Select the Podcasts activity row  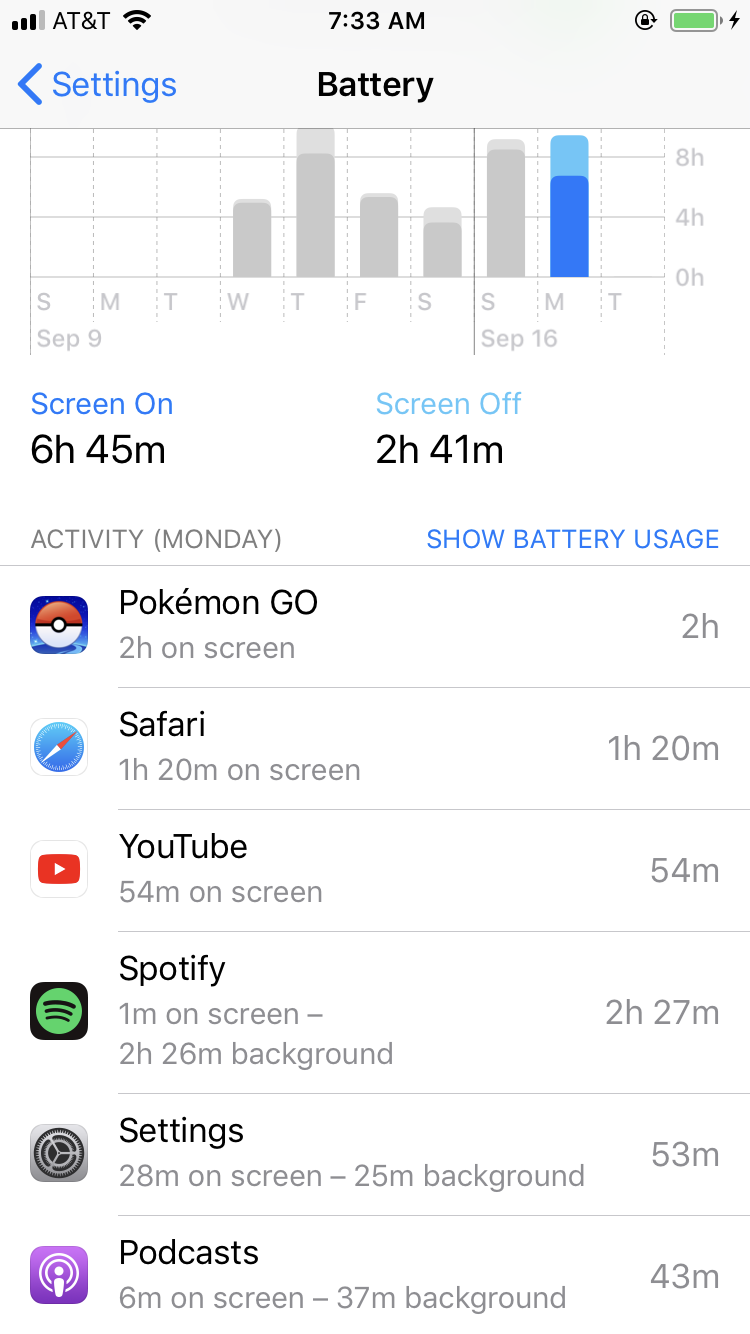click(375, 1275)
